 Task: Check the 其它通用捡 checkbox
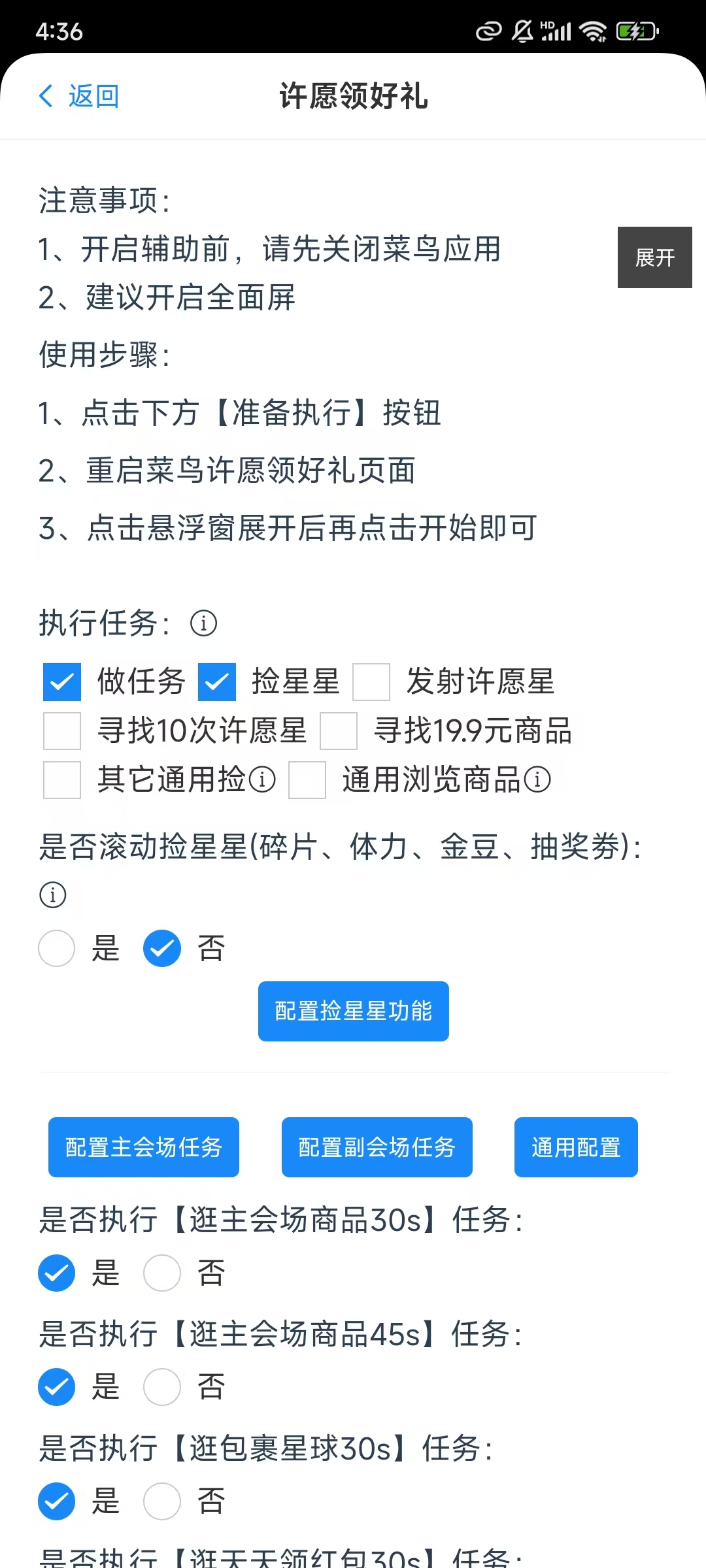click(x=62, y=780)
